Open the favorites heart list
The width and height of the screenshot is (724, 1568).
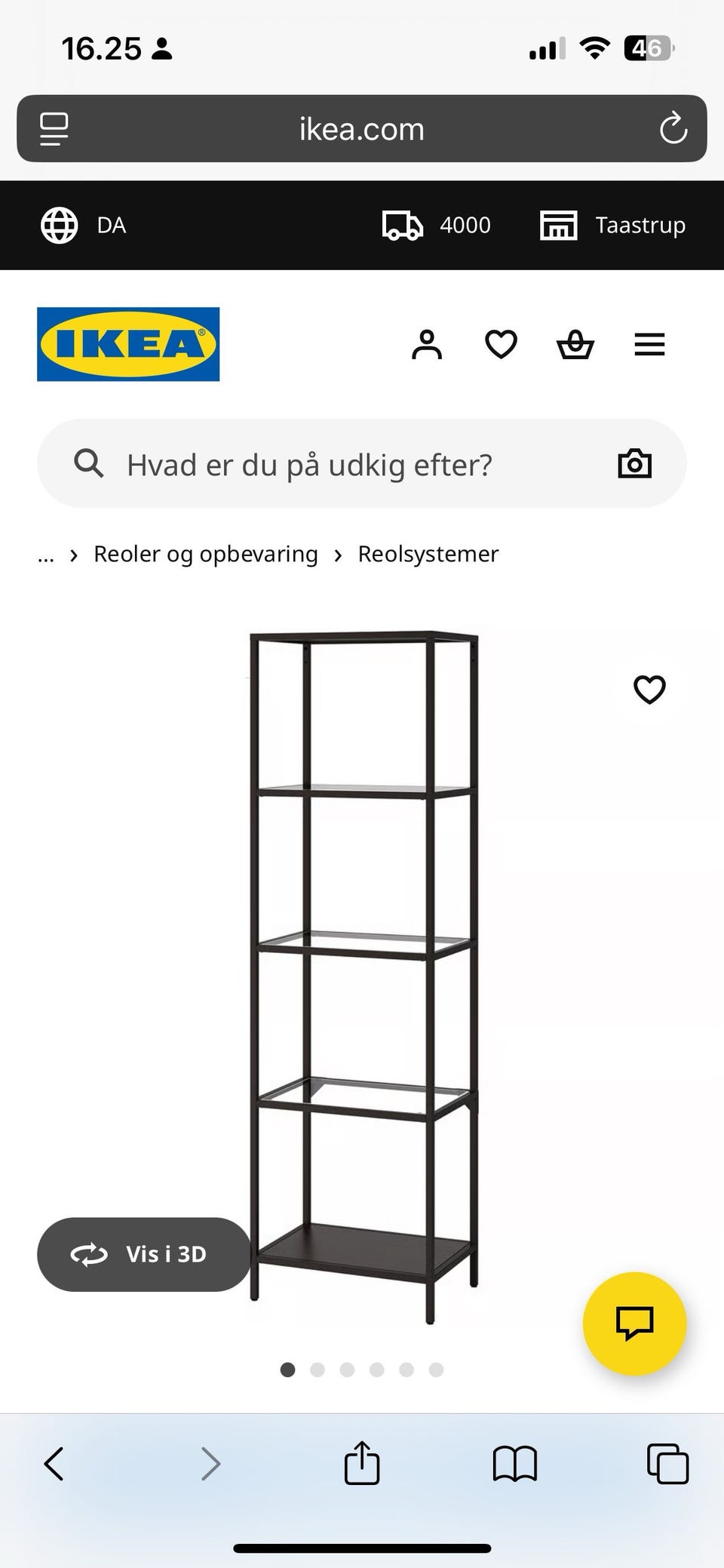[500, 345]
